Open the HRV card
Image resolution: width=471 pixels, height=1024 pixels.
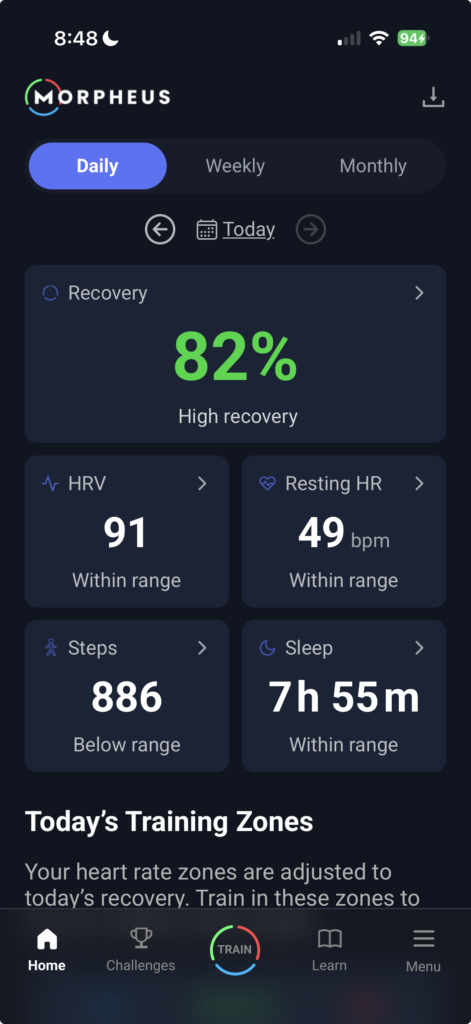(127, 532)
